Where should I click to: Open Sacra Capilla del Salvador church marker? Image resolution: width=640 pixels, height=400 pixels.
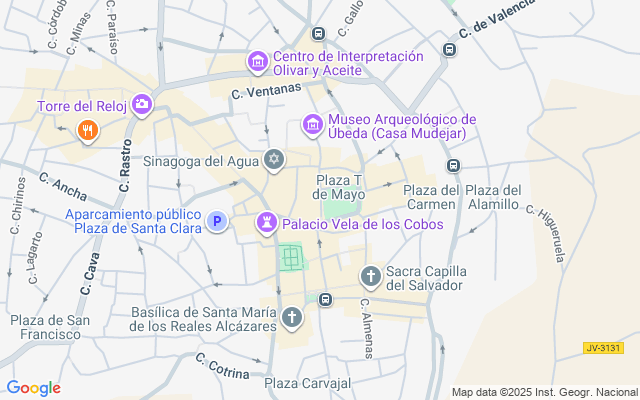click(371, 278)
